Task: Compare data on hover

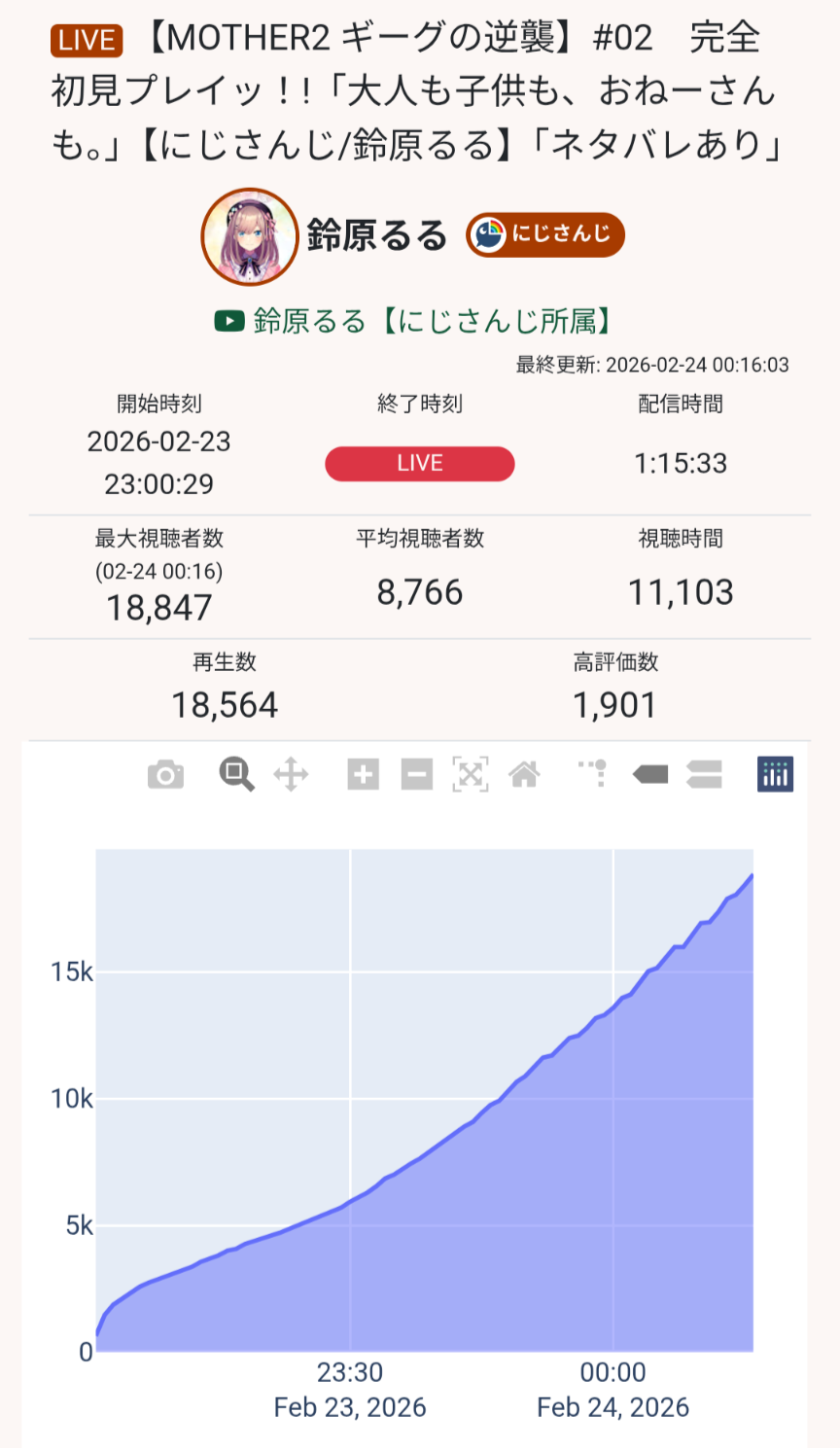Action: [704, 775]
